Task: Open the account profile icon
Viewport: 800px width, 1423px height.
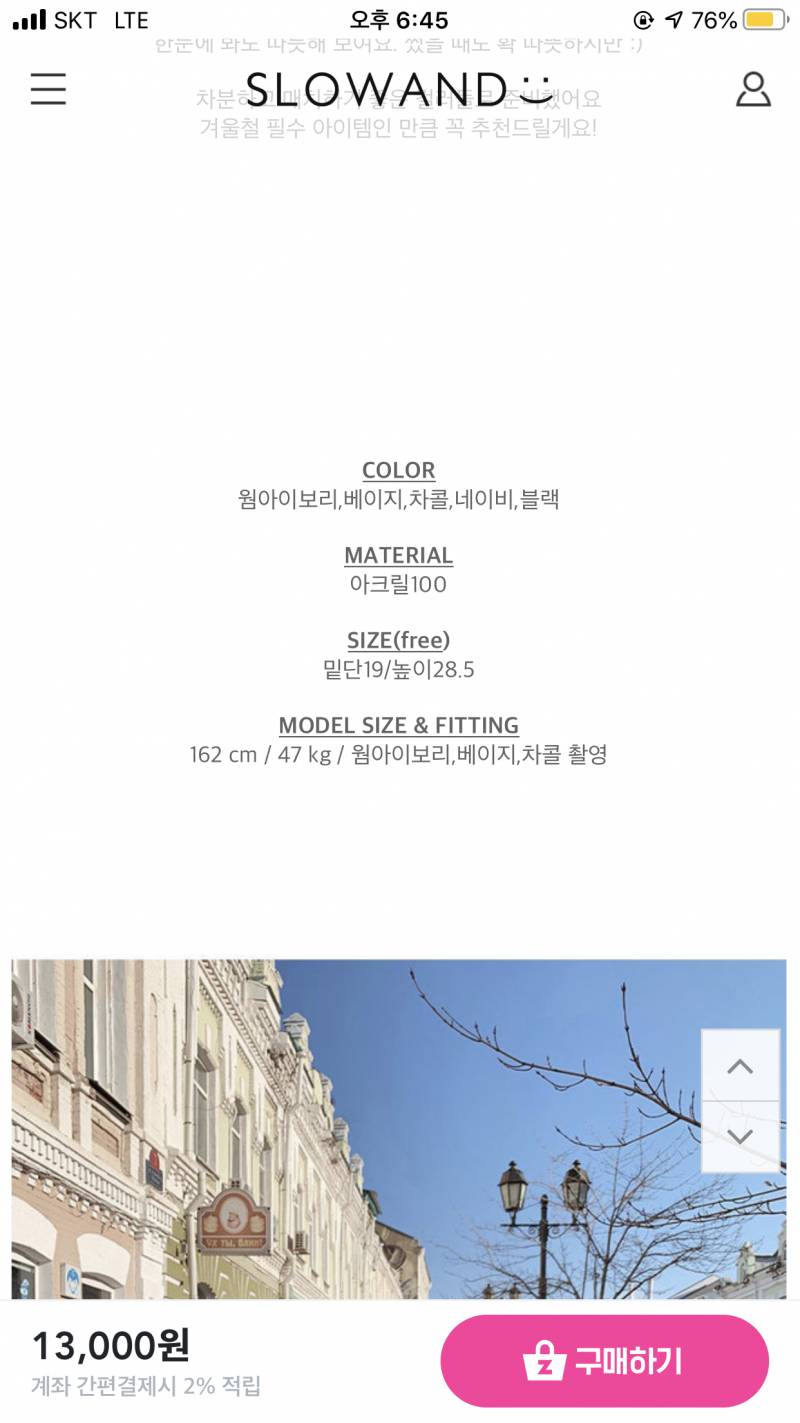Action: (x=753, y=89)
